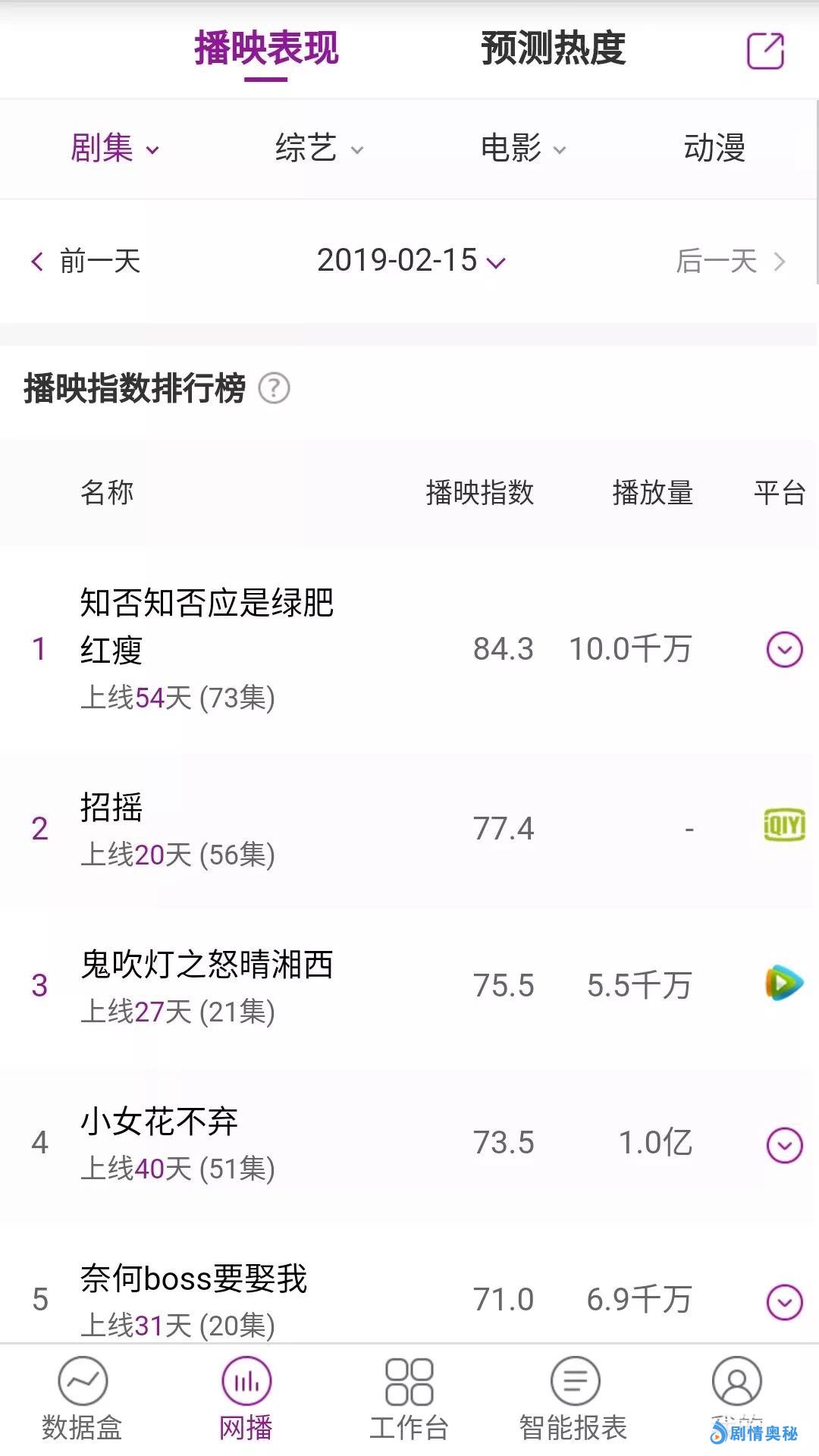Go to the 智能报表 bottom tab
This screenshot has width=819, height=1456.
pos(573,1399)
